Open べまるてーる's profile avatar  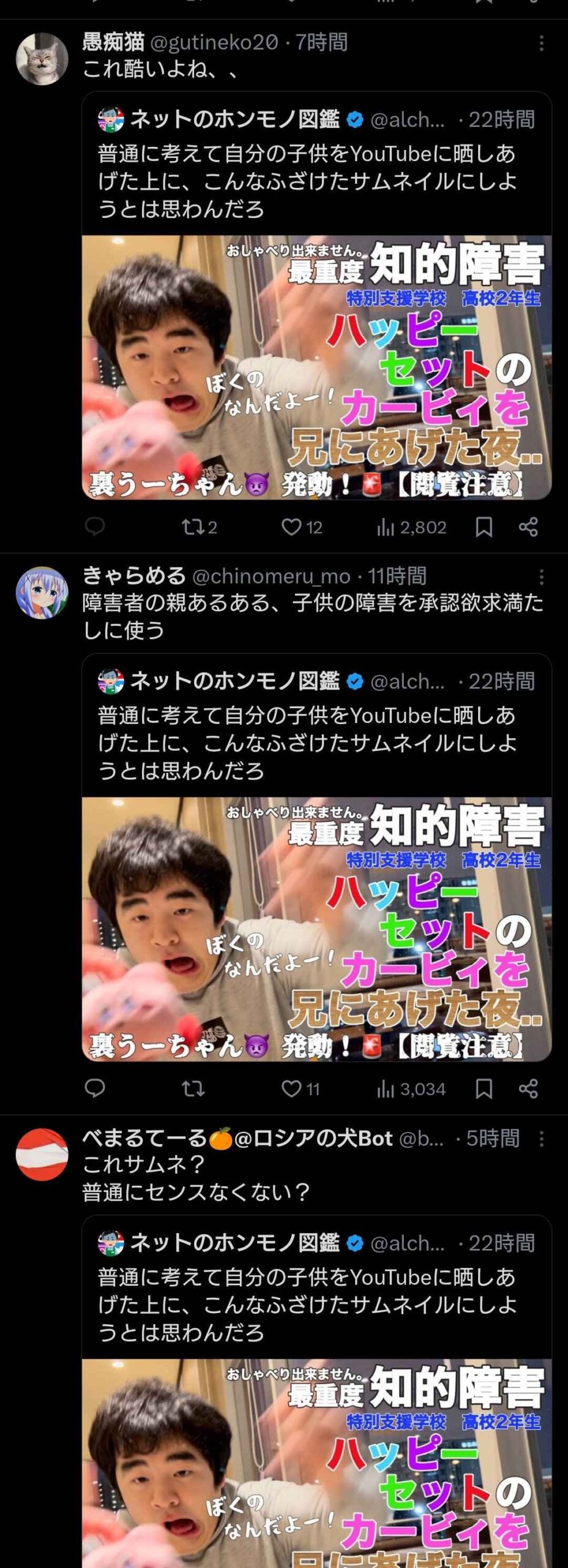42,1155
